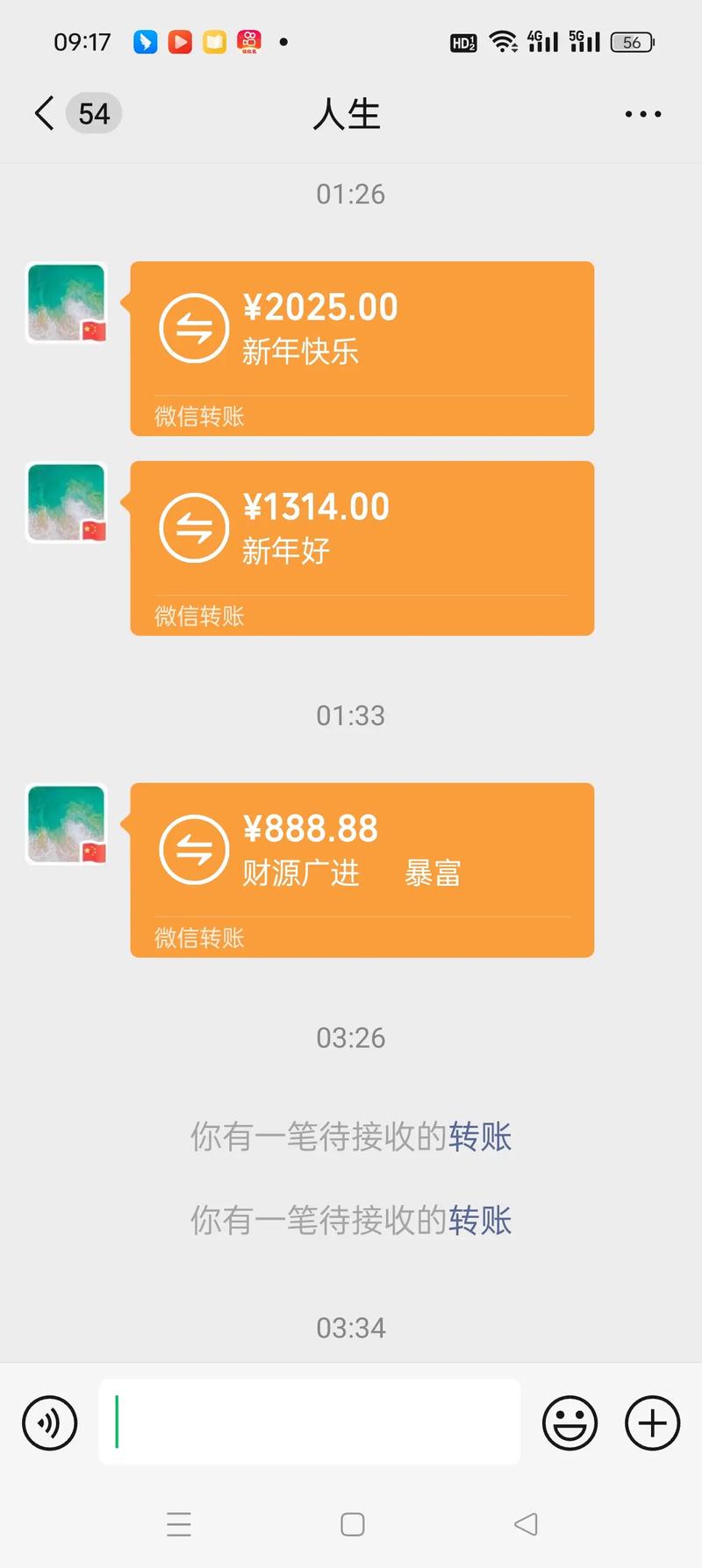Focus the message text field

tap(309, 1422)
